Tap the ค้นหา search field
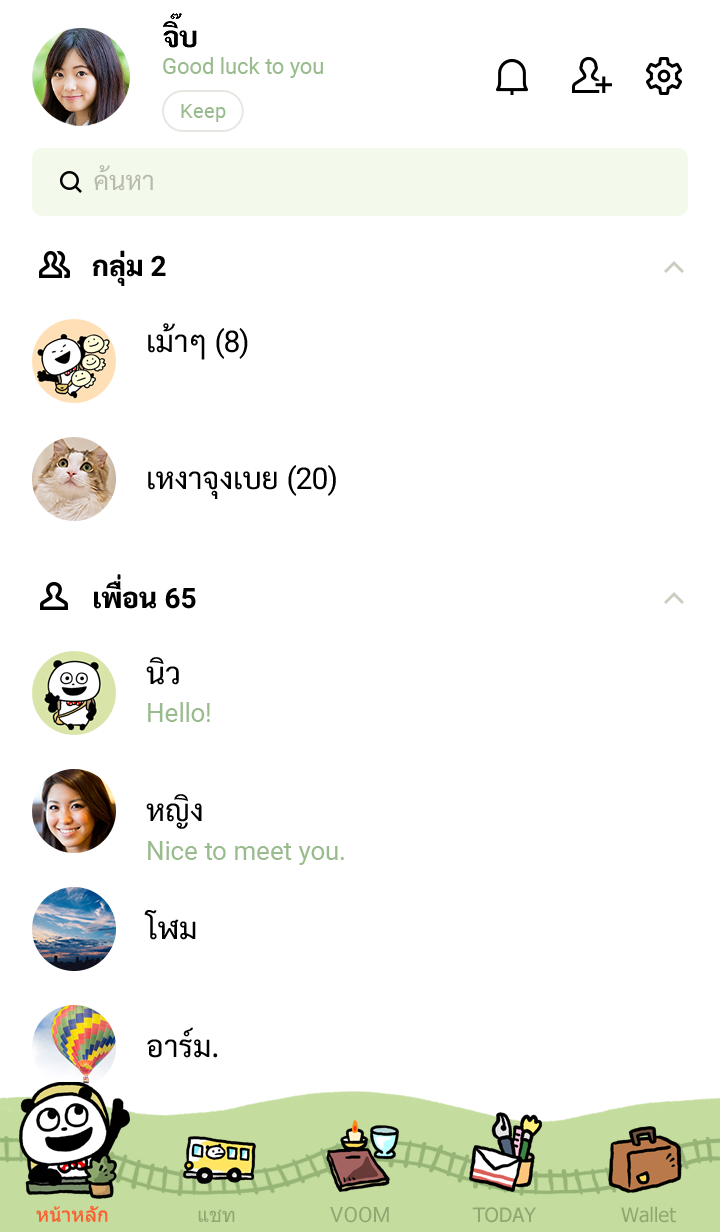The image size is (720, 1232). [x=360, y=182]
